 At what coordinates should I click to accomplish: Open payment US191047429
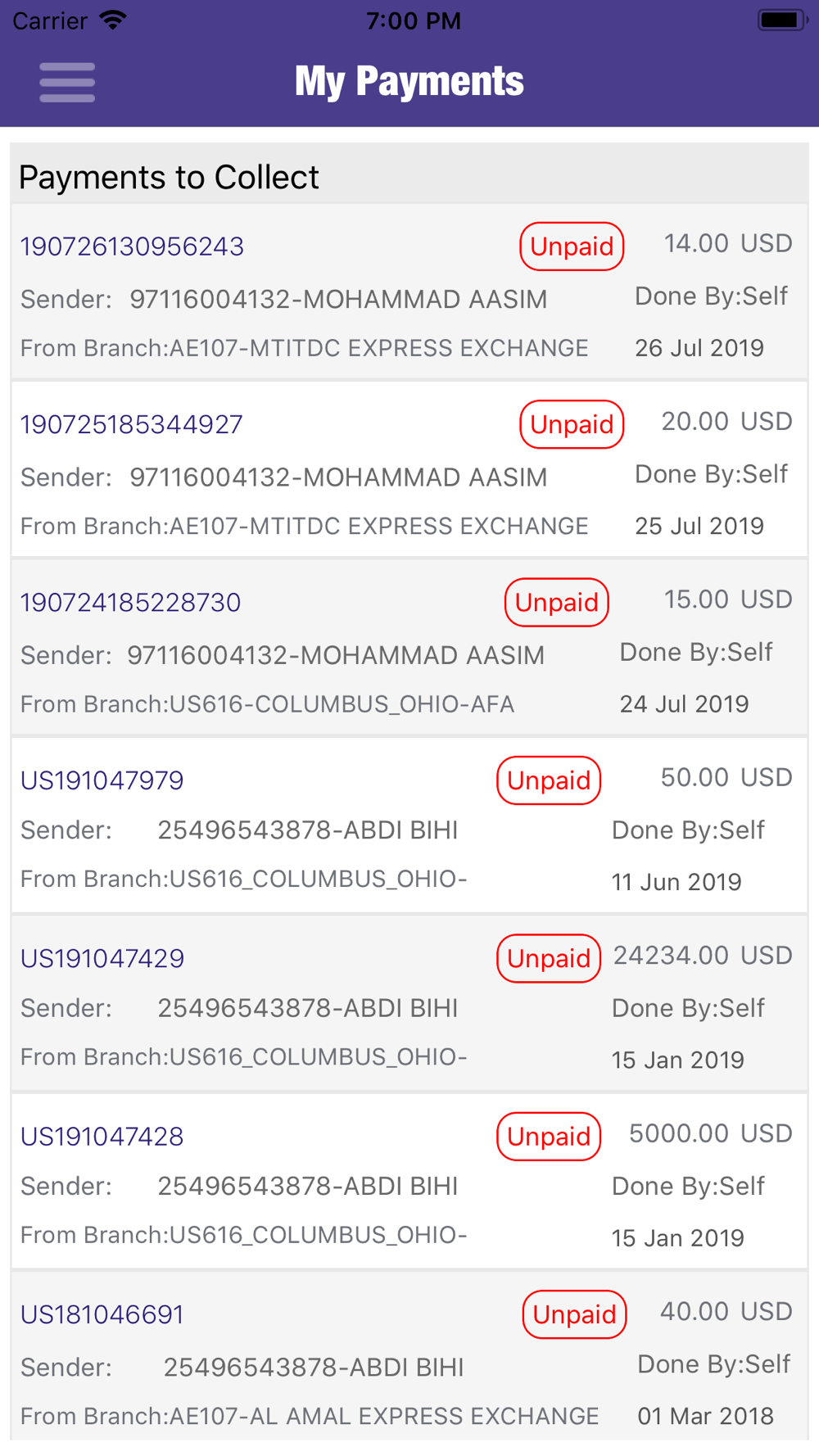(409, 1004)
